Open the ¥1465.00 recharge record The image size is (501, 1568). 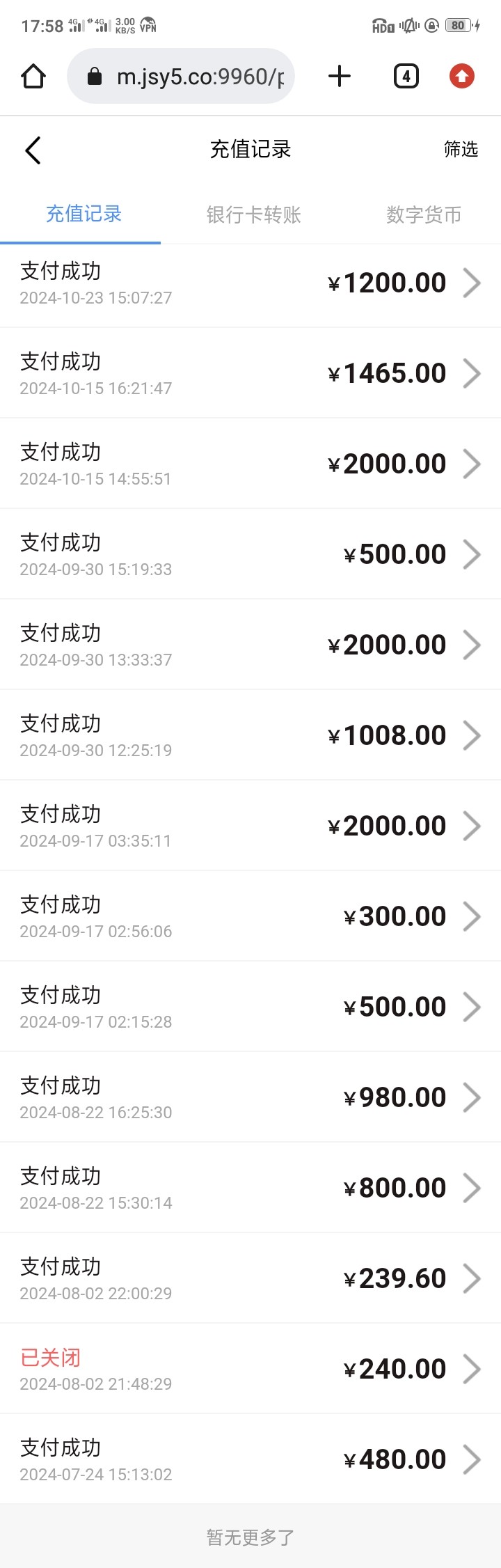tap(250, 374)
